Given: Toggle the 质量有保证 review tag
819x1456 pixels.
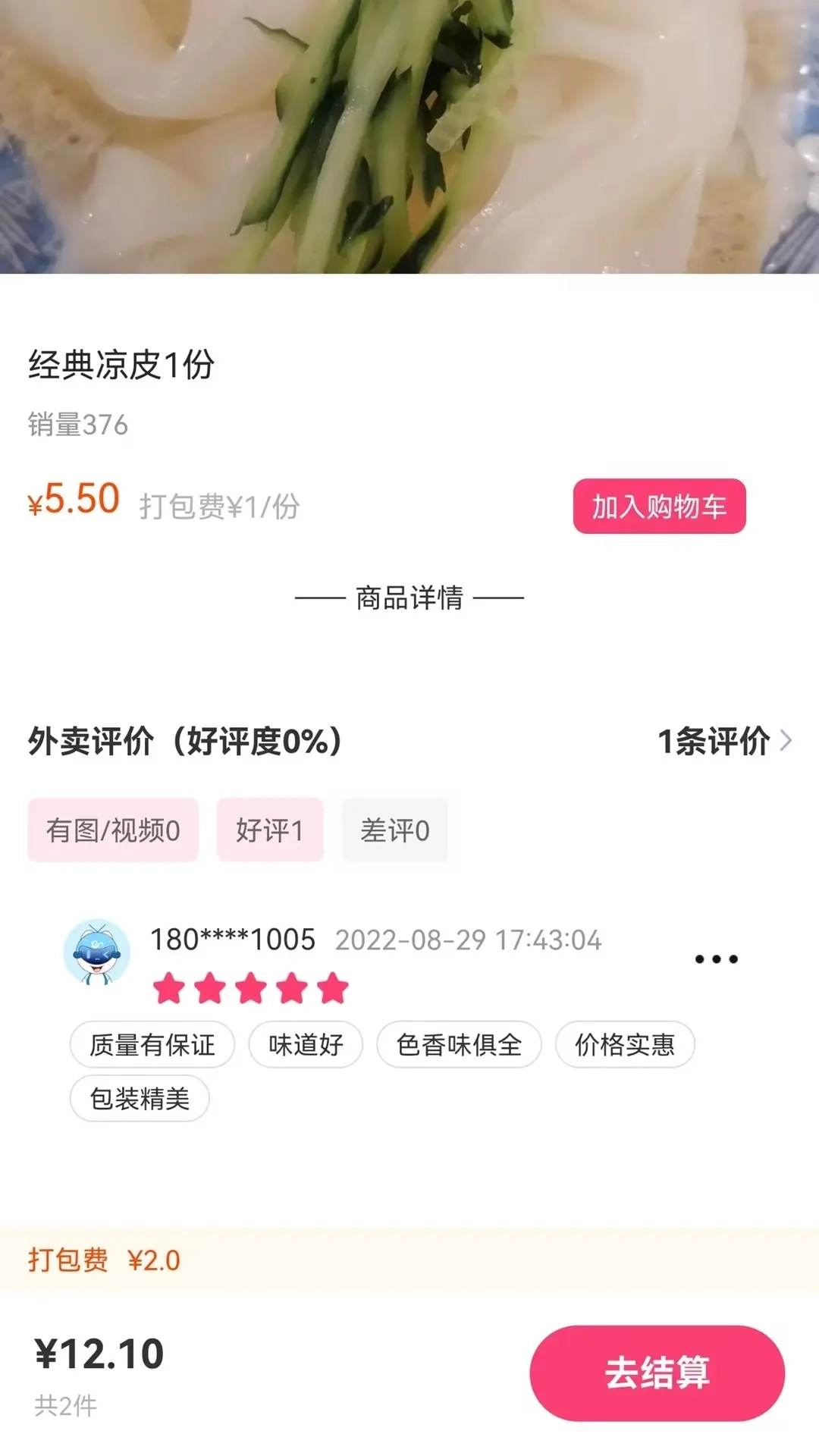Looking at the screenshot, I should 152,1044.
